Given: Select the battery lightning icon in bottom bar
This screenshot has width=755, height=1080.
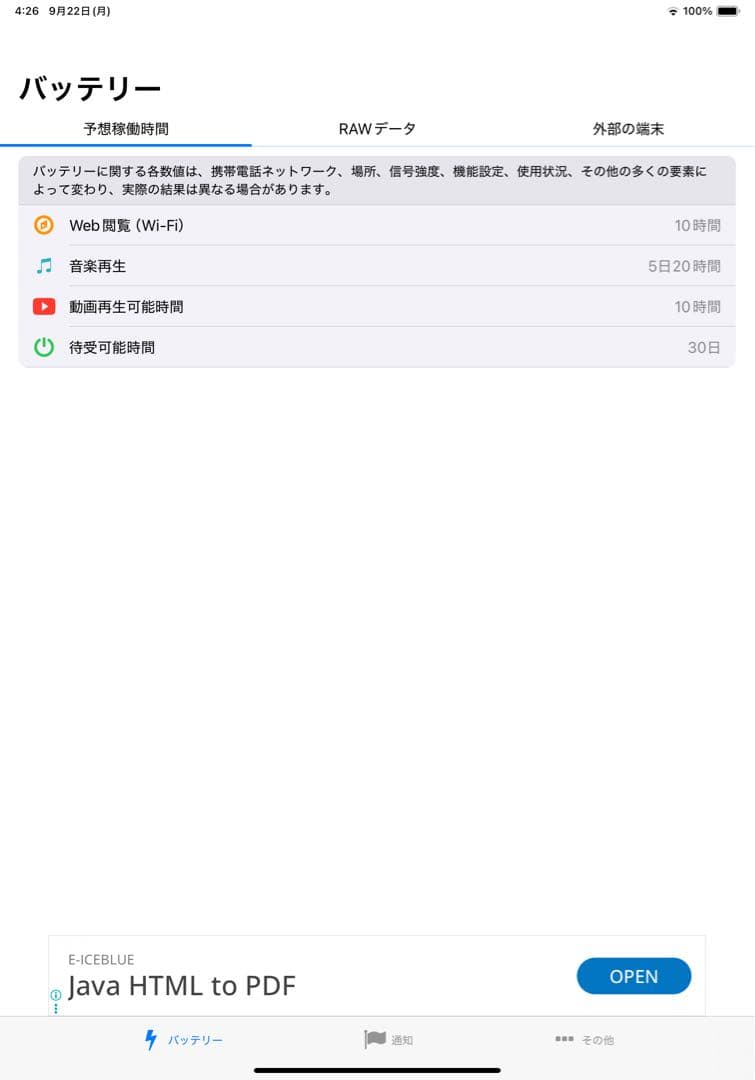Looking at the screenshot, I should (150, 1040).
